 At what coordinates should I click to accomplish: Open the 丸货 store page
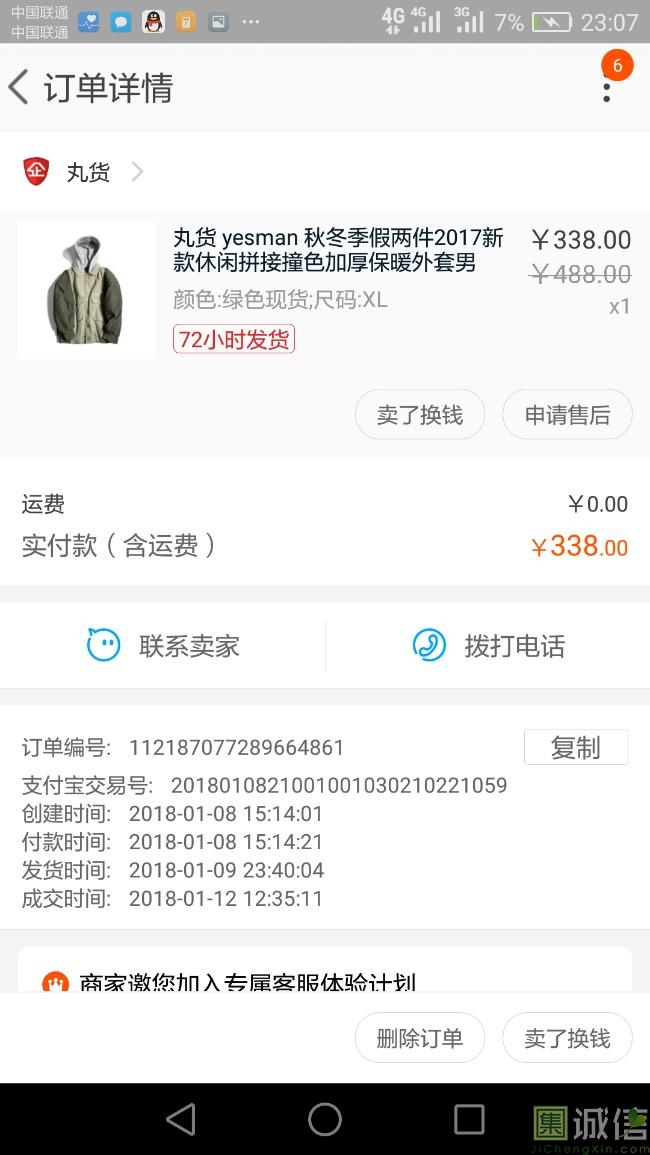click(88, 172)
